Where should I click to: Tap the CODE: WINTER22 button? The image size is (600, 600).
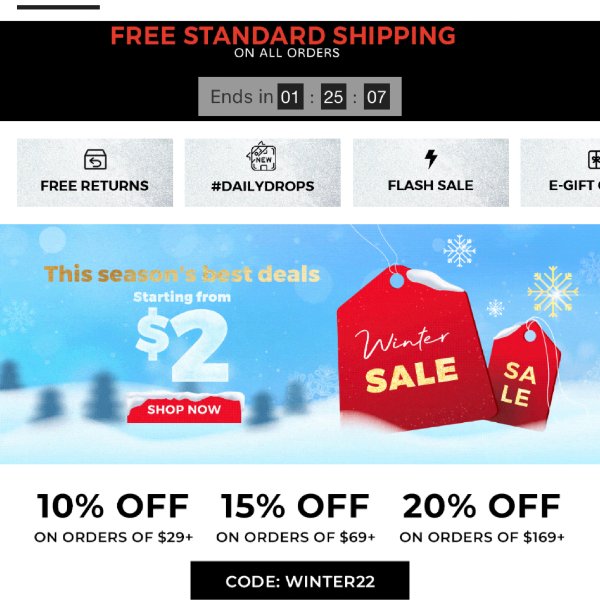(x=300, y=581)
